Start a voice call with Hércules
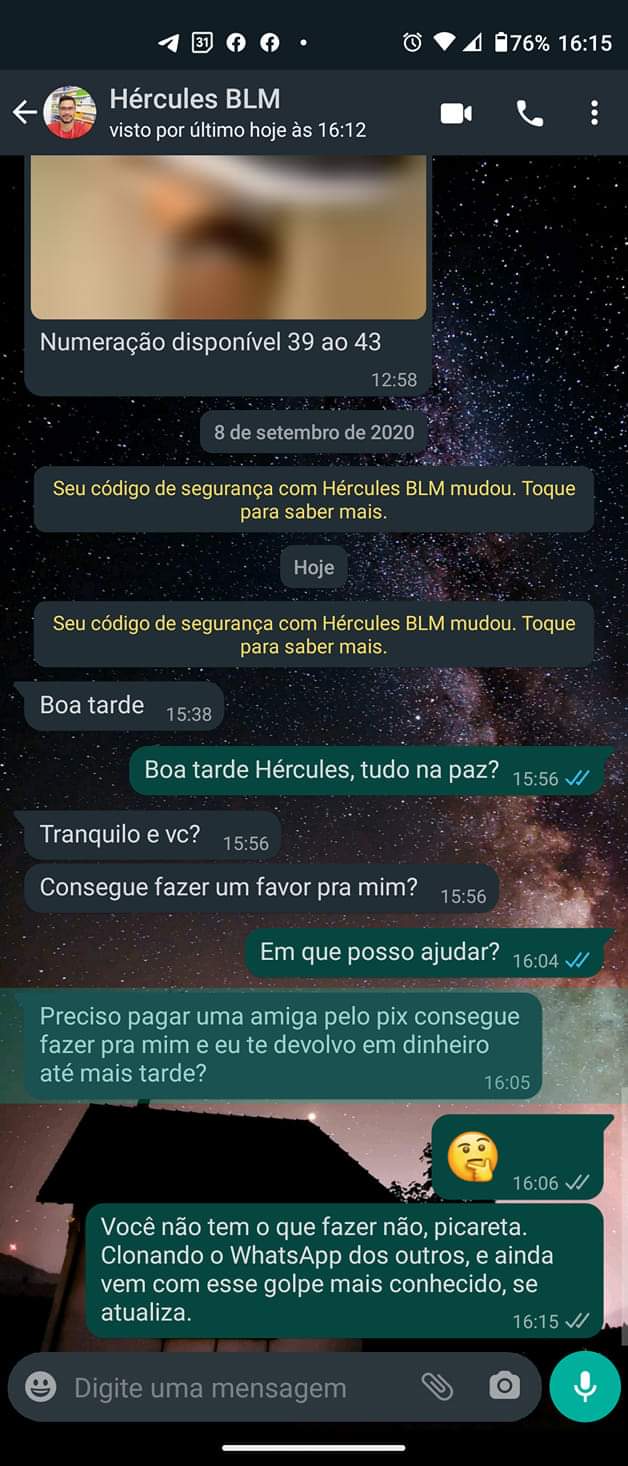This screenshot has height=1466, width=628. click(529, 113)
